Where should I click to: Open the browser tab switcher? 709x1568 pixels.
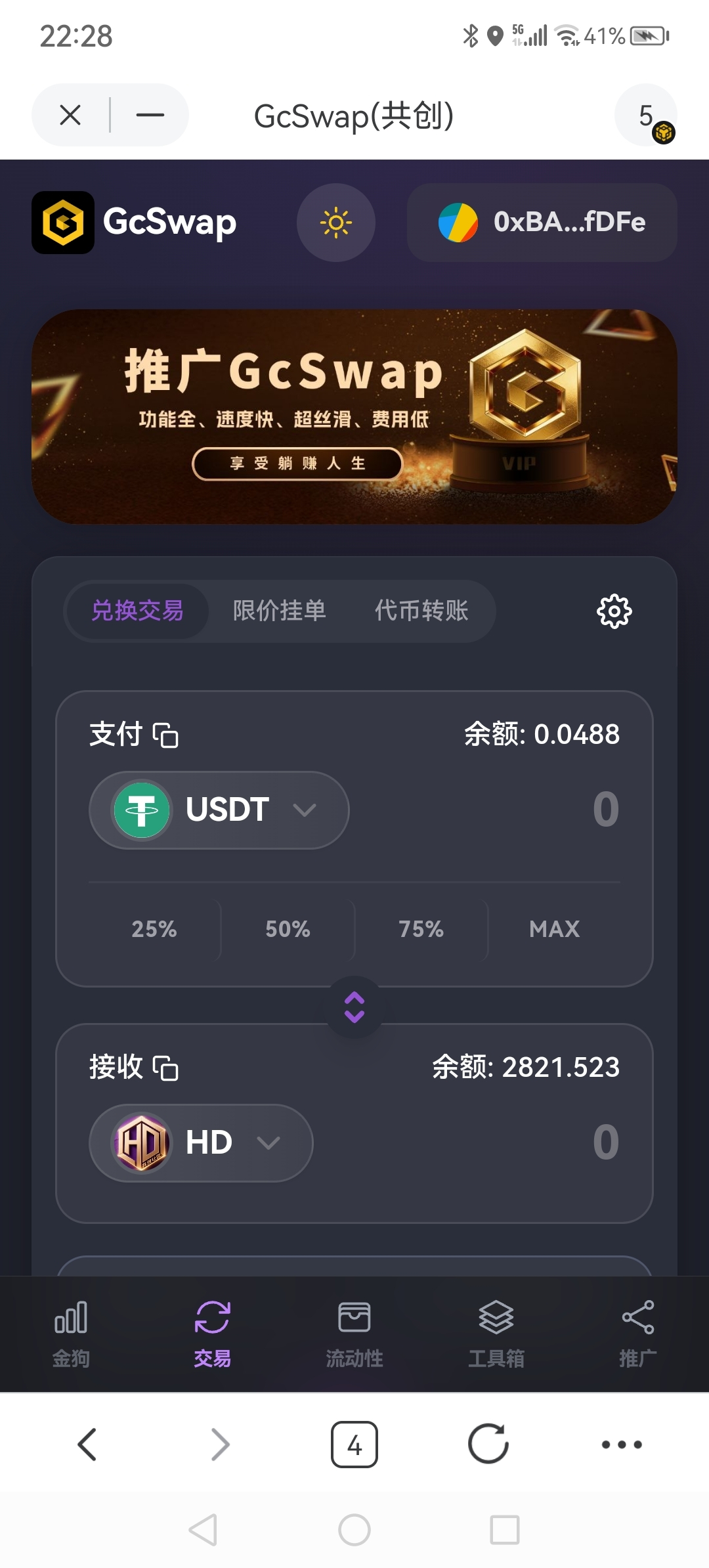click(x=354, y=1444)
